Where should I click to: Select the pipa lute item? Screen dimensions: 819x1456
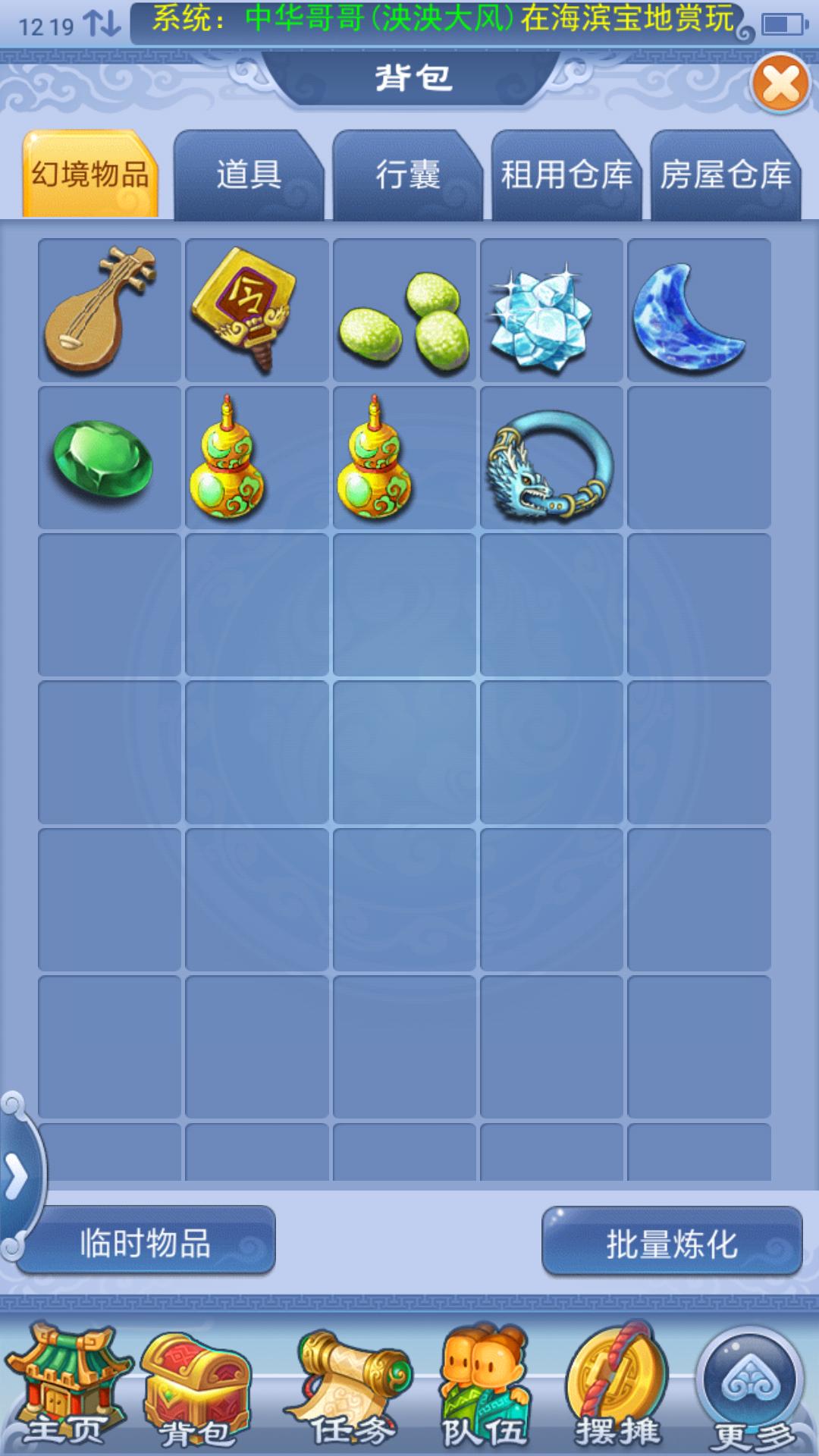[x=109, y=310]
